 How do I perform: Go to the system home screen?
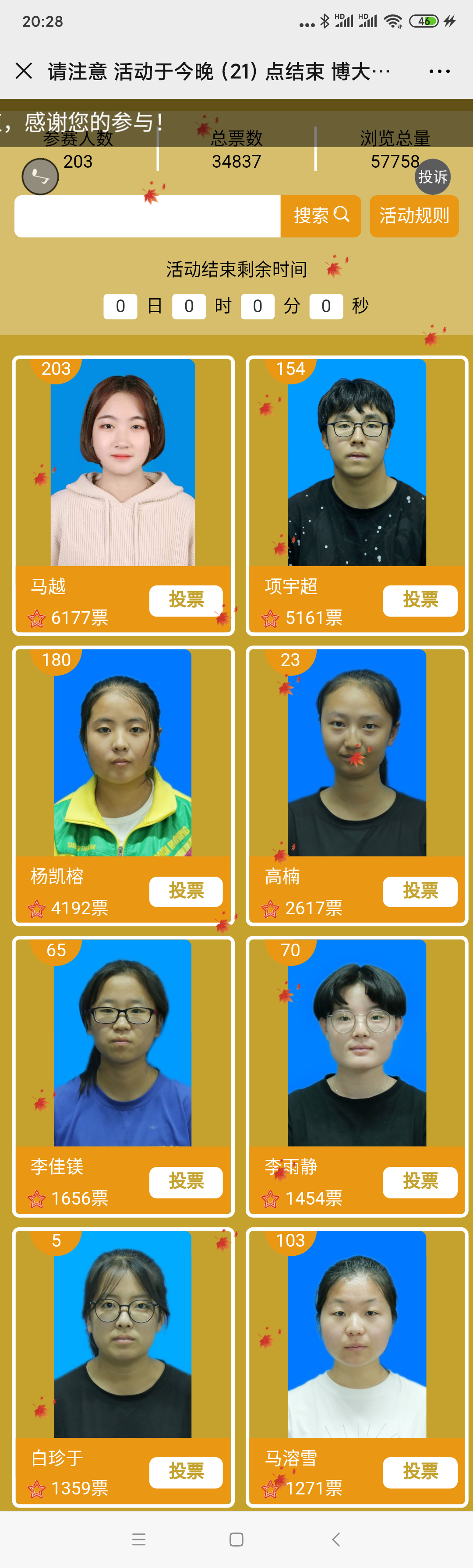coord(236,1540)
